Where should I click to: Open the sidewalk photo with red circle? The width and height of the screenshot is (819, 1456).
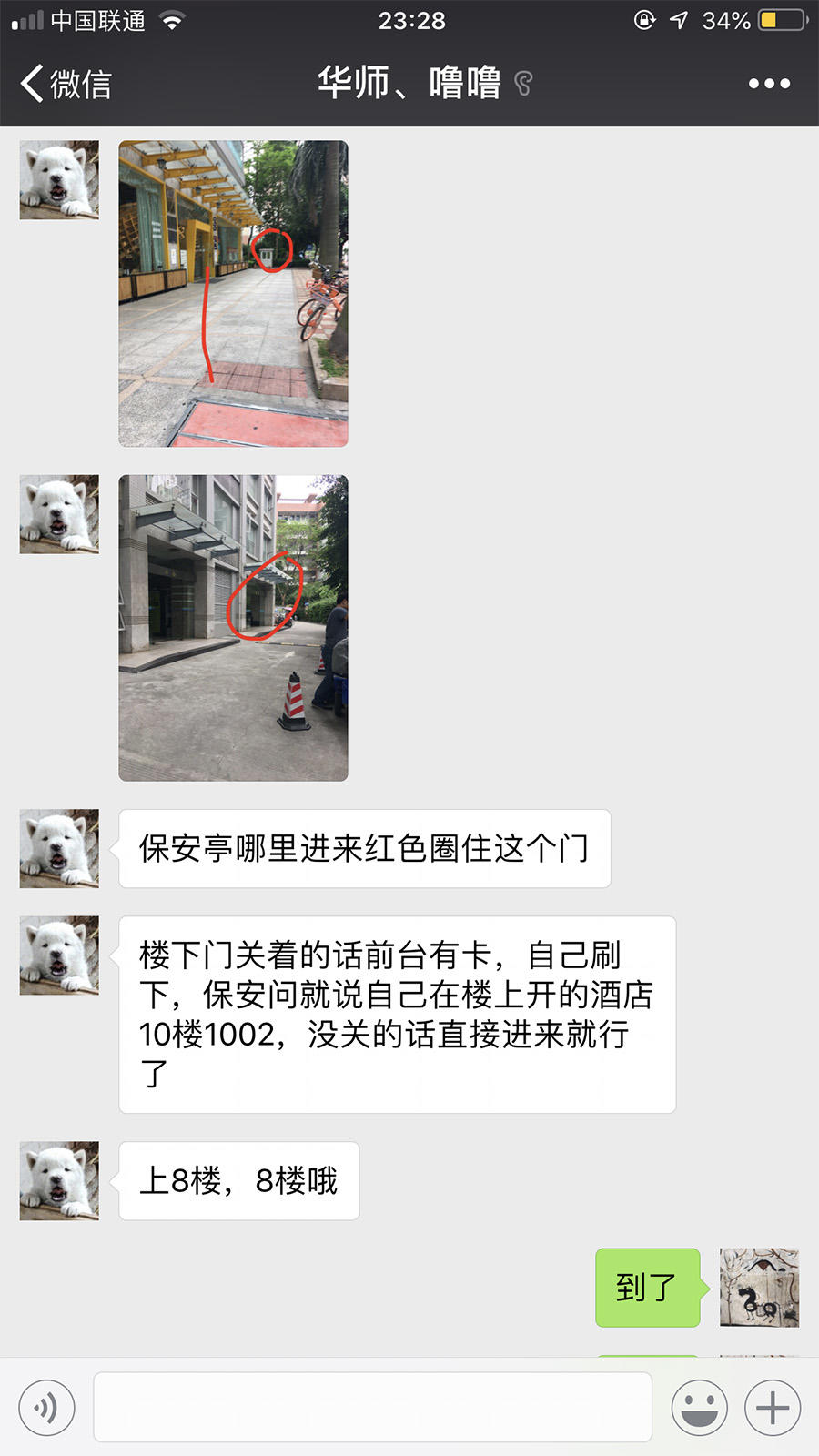(x=233, y=293)
